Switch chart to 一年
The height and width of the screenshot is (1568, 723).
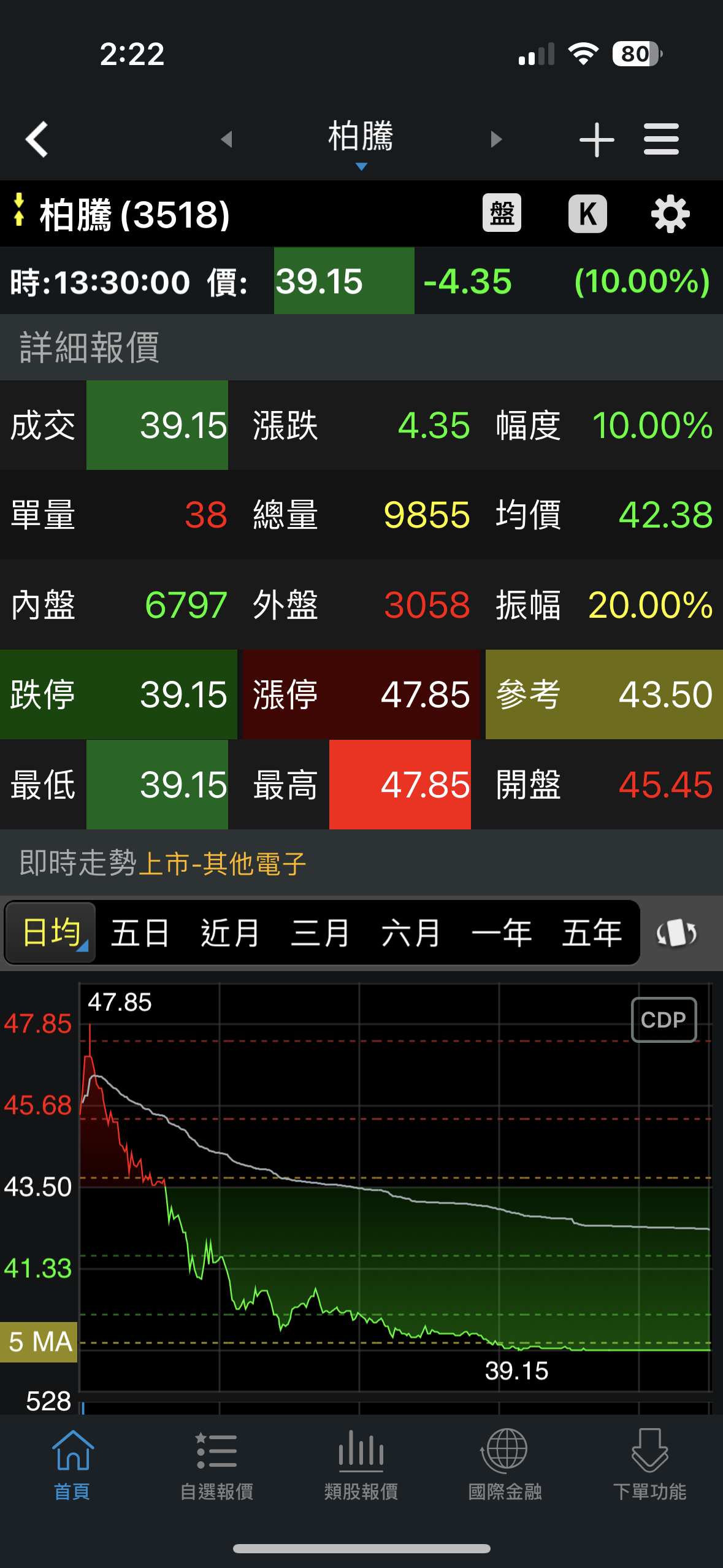click(501, 932)
